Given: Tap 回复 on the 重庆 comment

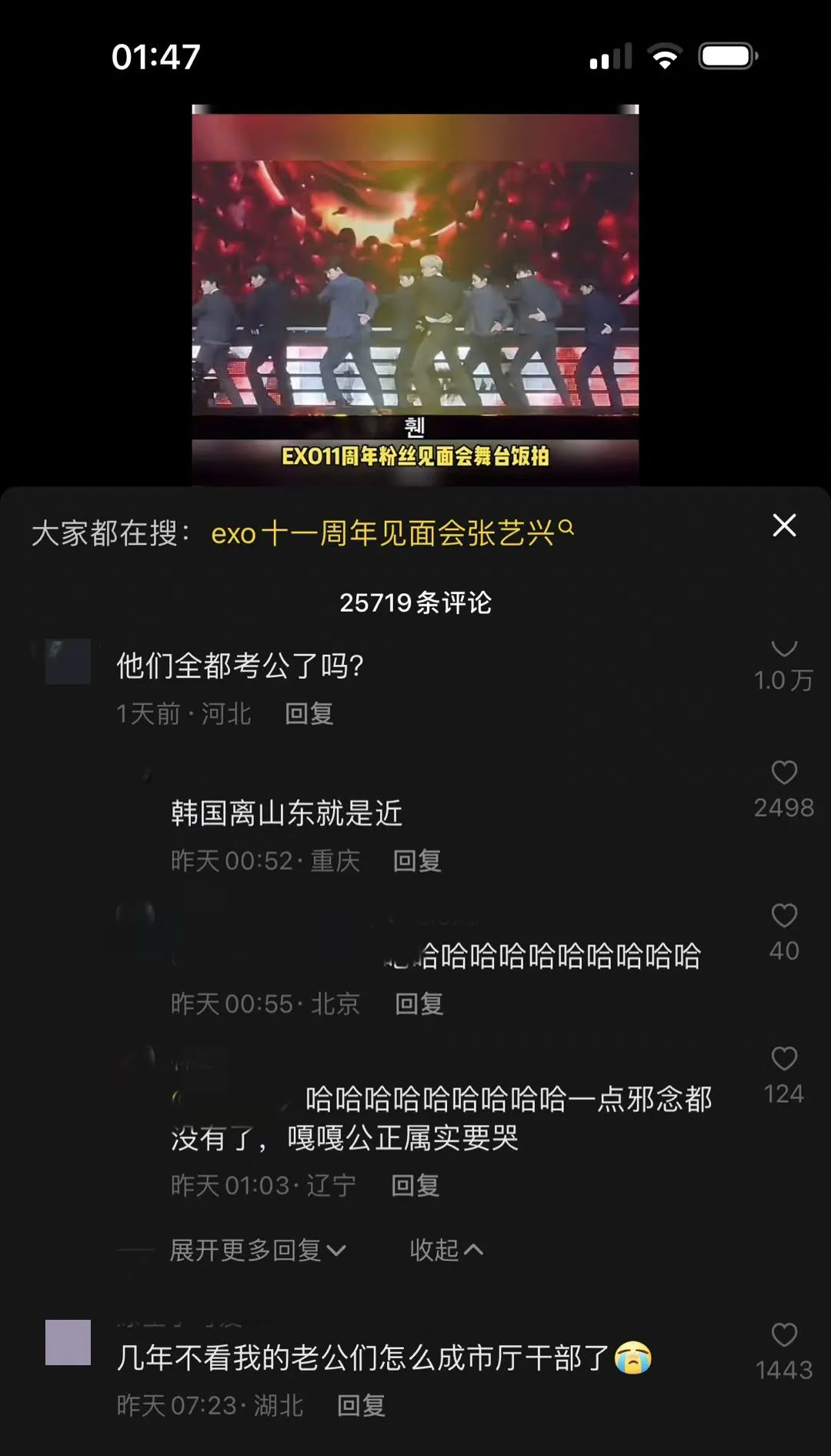Looking at the screenshot, I should [416, 862].
